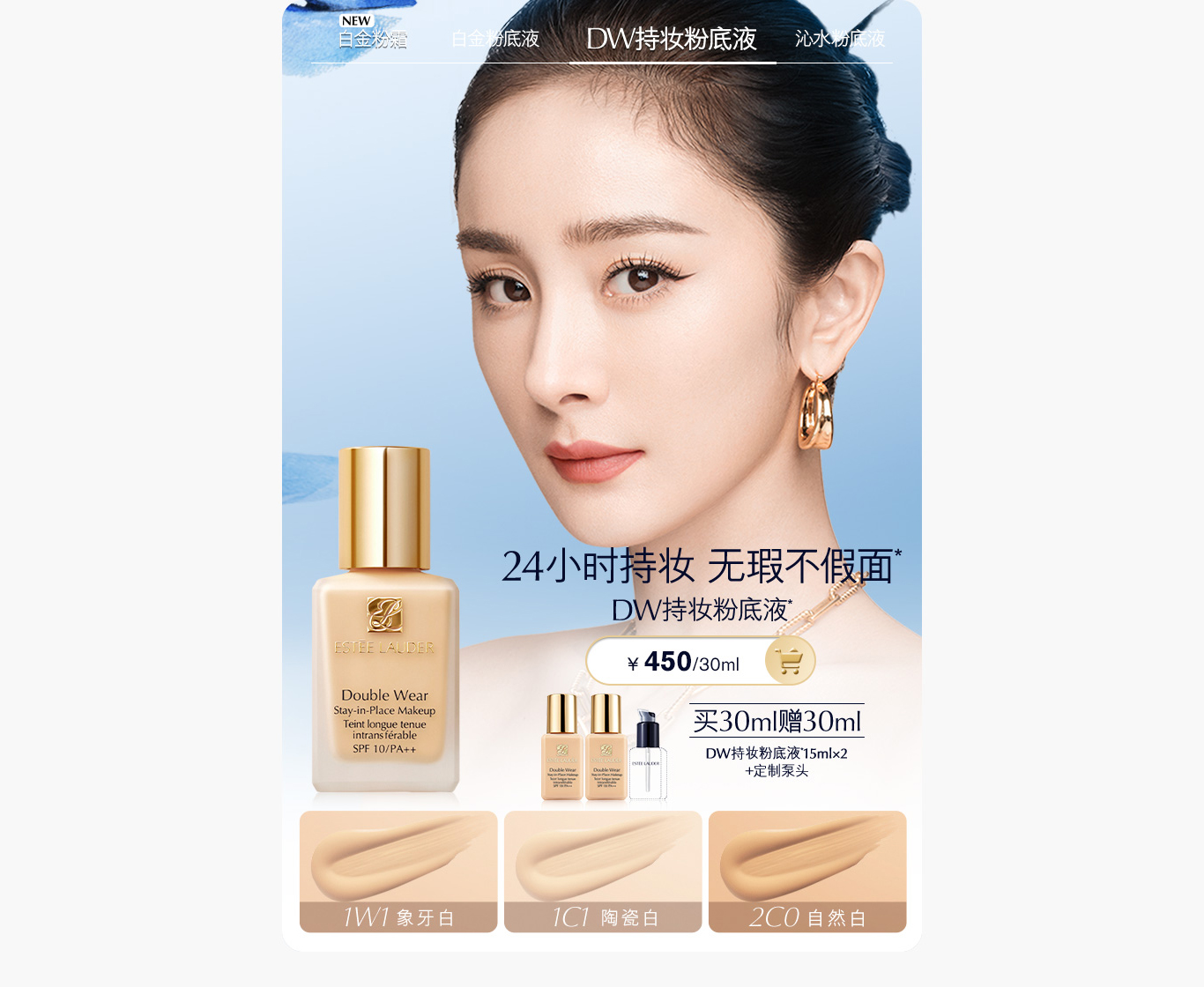The height and width of the screenshot is (987, 1204).
Task: Select the DW持妆粉底液 tab
Action: click(672, 39)
